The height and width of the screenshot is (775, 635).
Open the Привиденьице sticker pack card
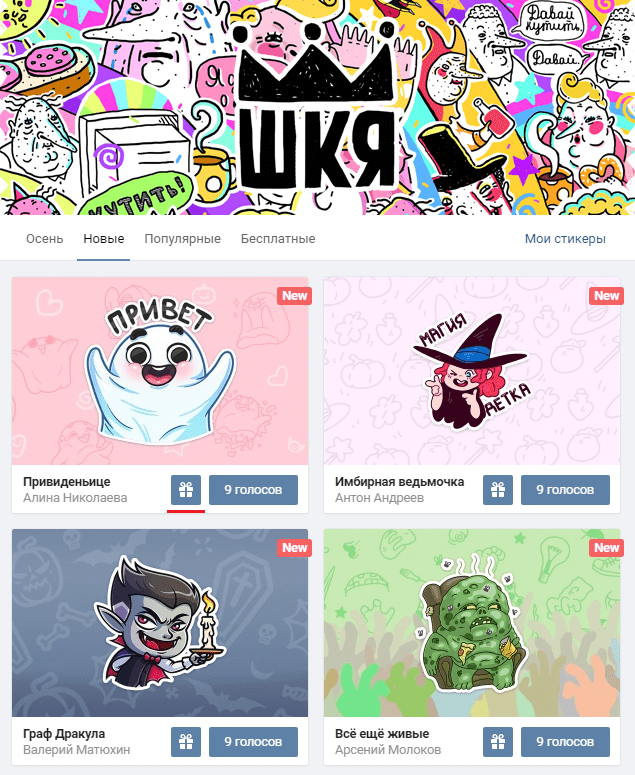[x=159, y=371]
